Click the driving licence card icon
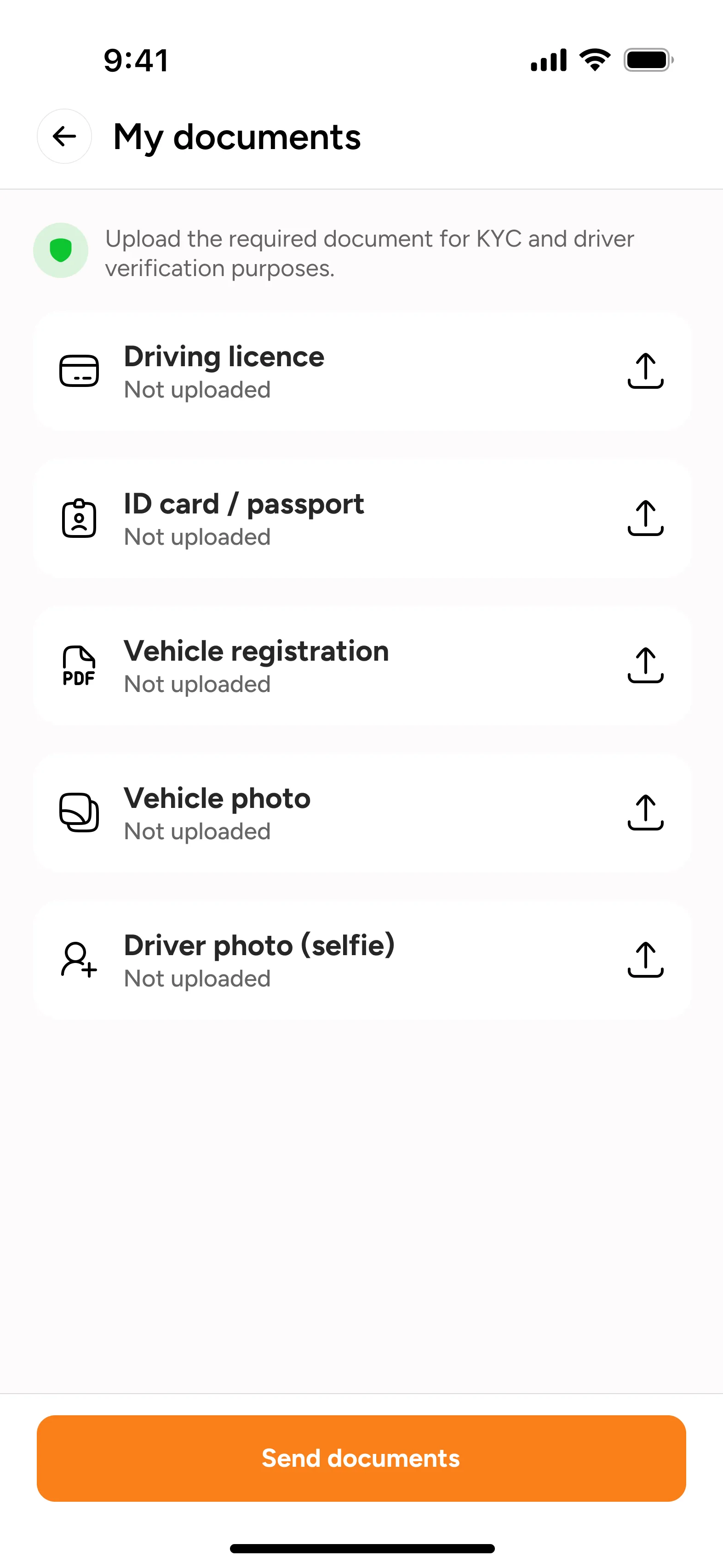 tap(79, 370)
